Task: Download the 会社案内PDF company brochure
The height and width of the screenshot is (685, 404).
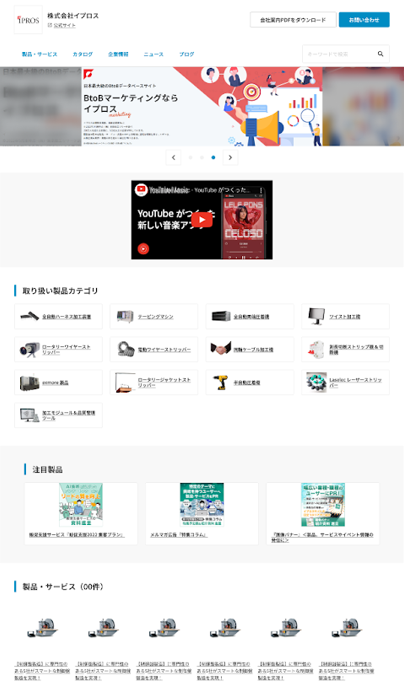Action: (x=293, y=20)
